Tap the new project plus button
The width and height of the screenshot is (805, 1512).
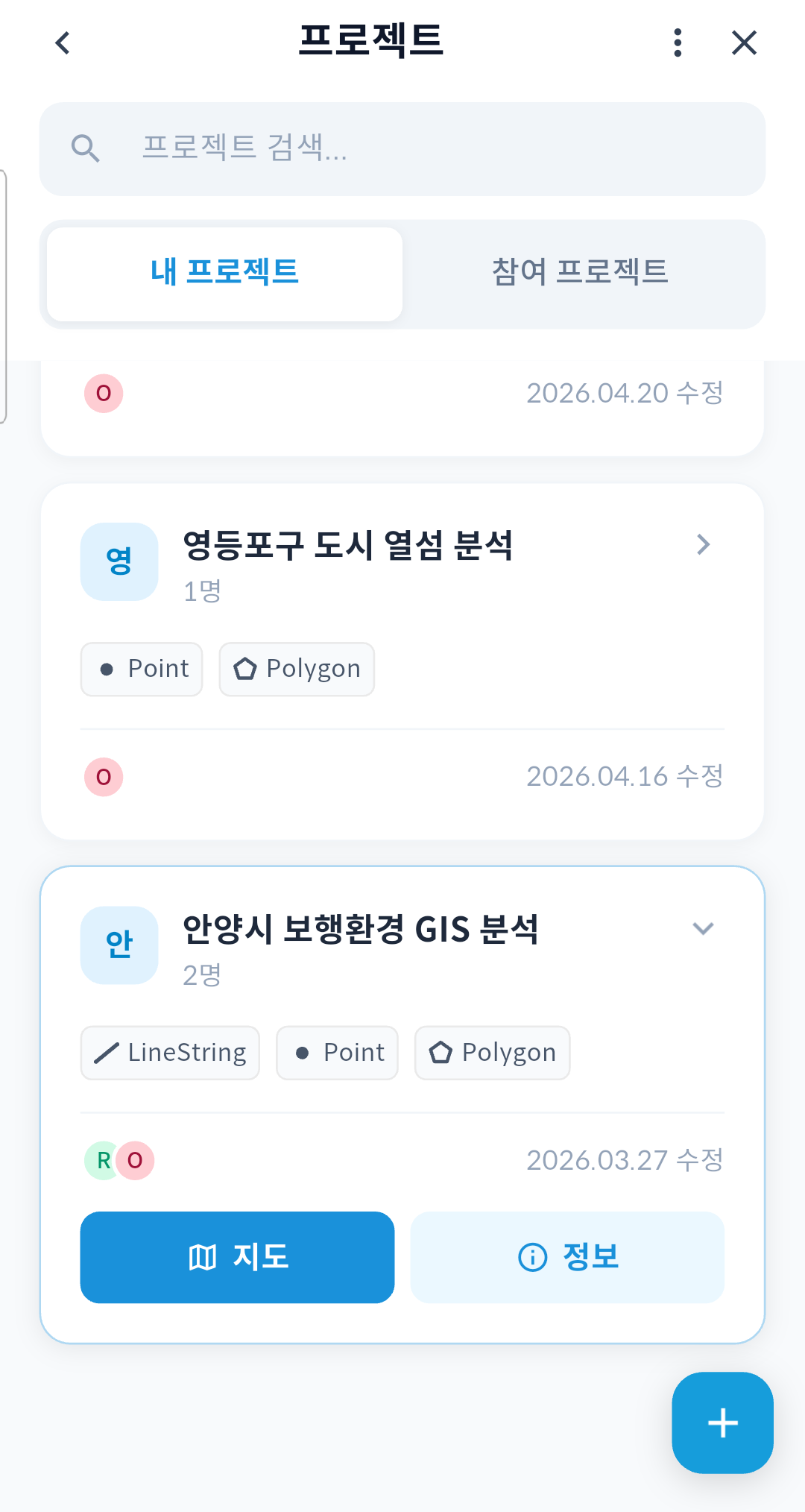[722, 1423]
